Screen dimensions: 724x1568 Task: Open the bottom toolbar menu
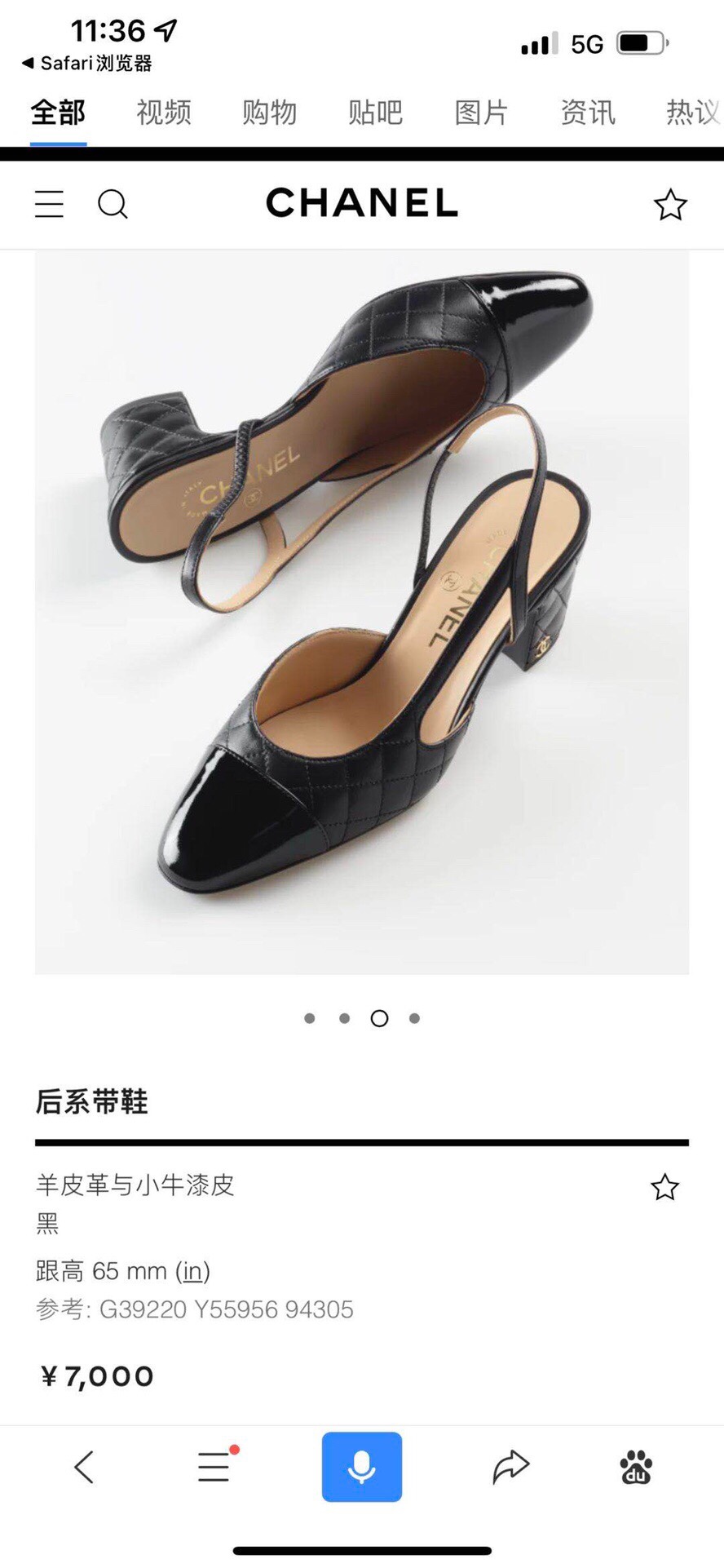point(214,1466)
